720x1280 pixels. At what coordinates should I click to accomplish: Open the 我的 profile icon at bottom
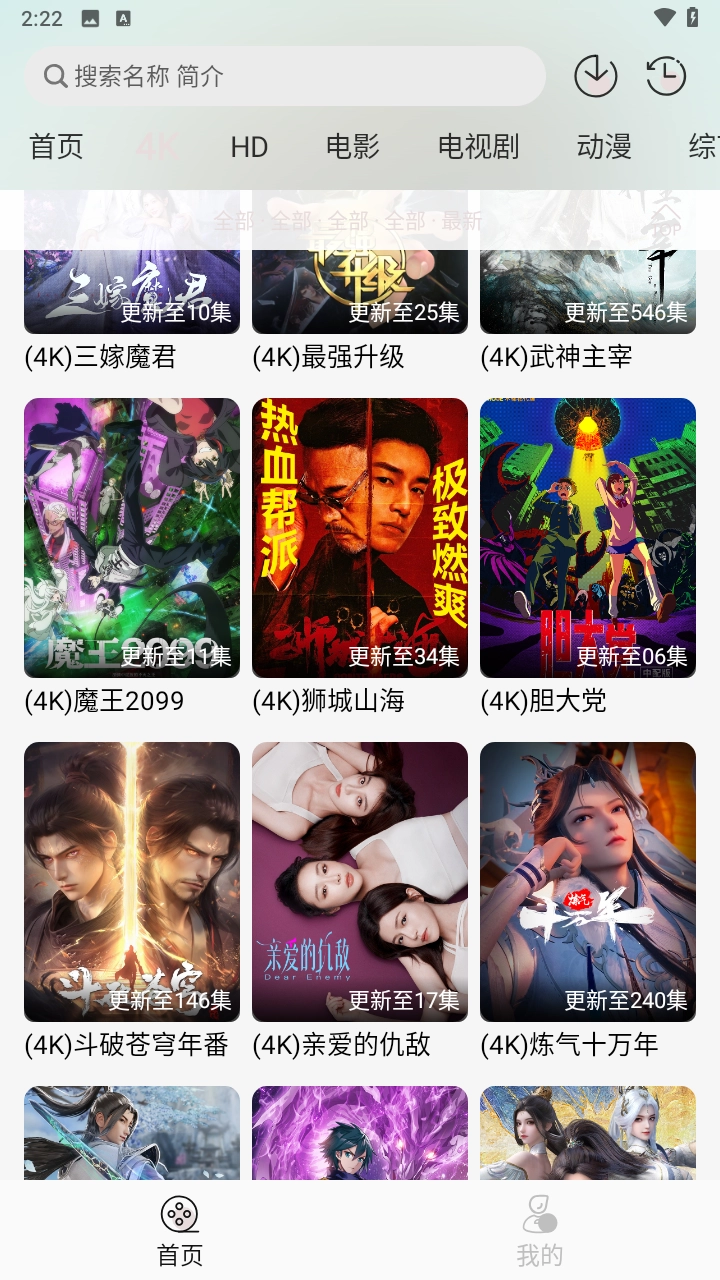click(x=540, y=1215)
